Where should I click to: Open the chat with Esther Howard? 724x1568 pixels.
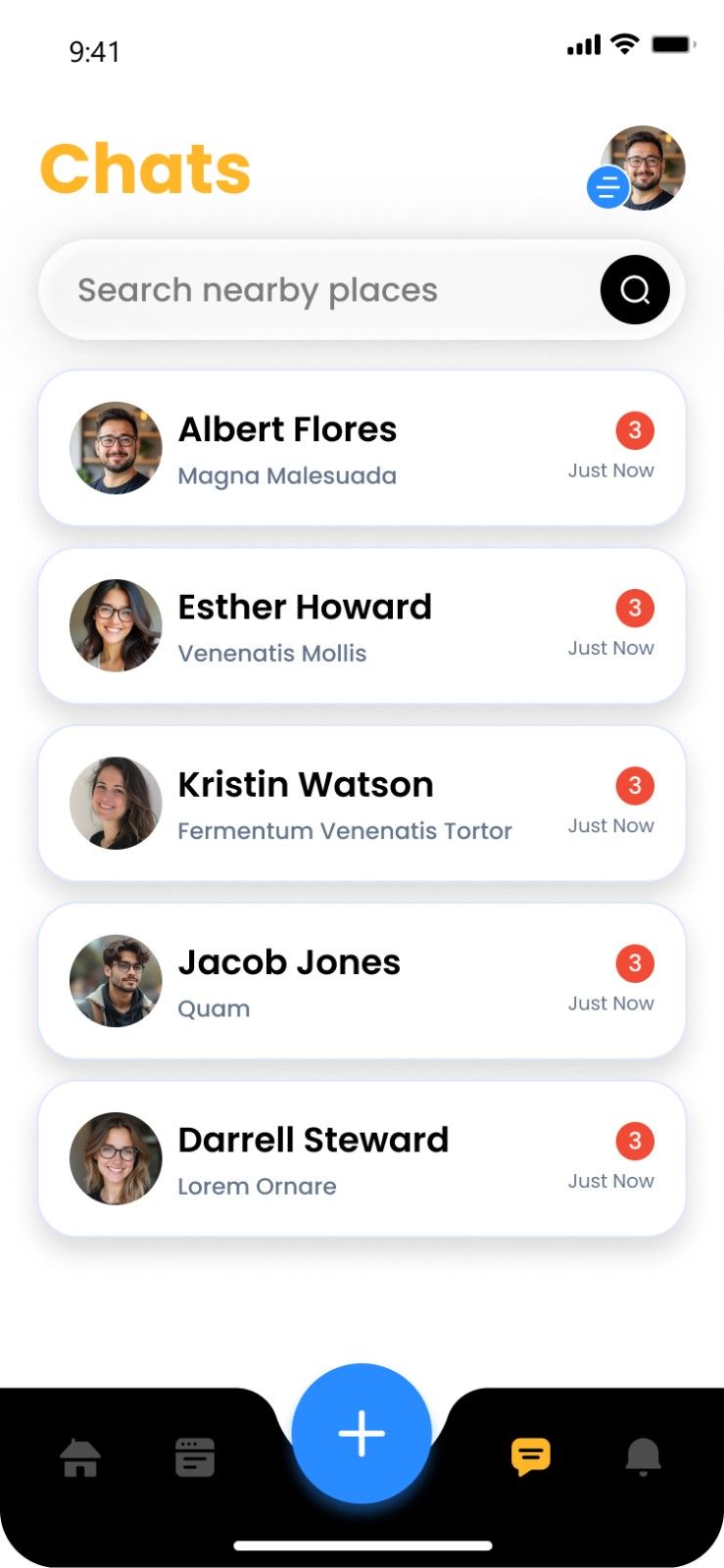pyautogui.click(x=362, y=626)
